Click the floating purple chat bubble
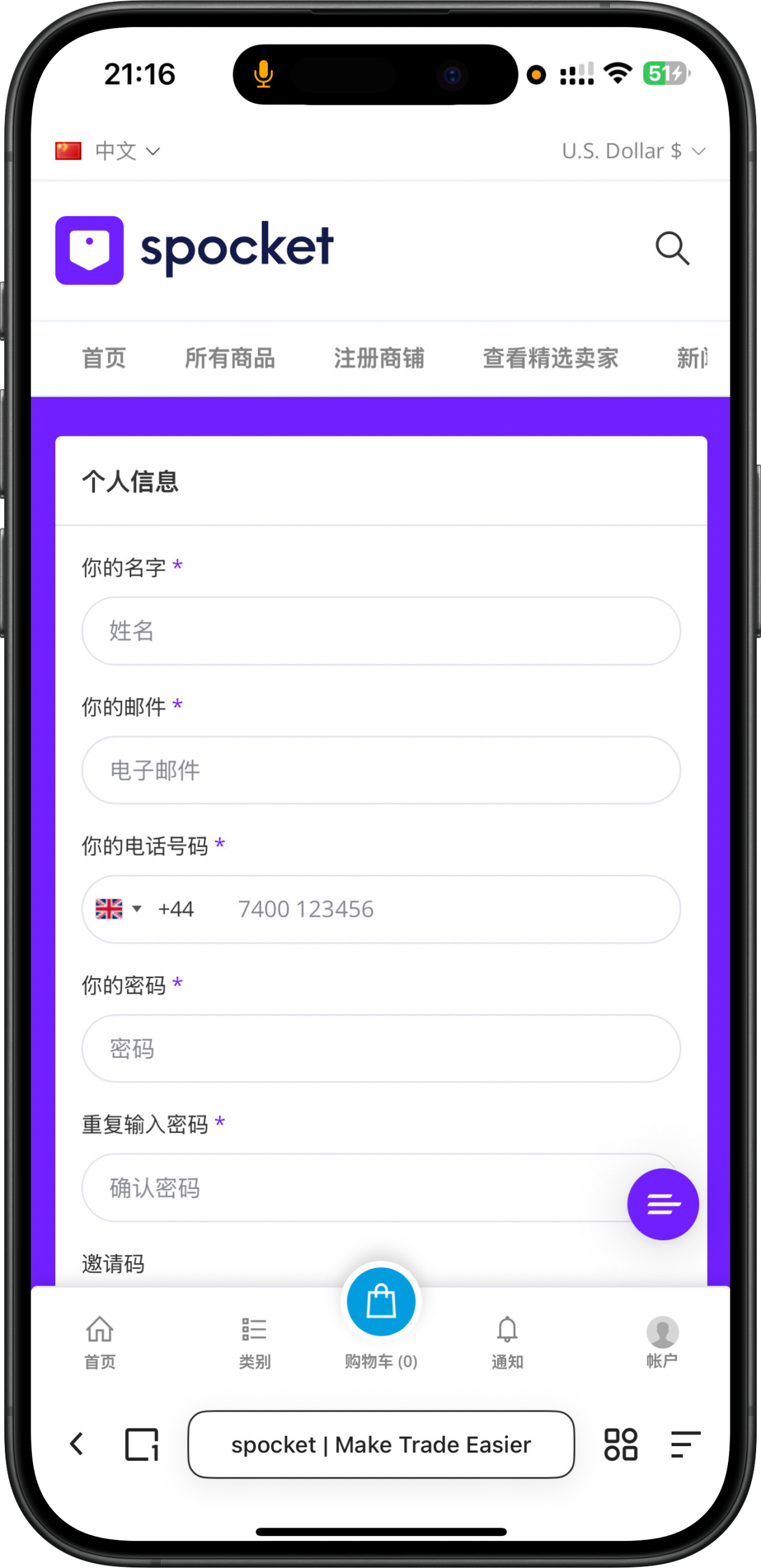 (663, 1203)
